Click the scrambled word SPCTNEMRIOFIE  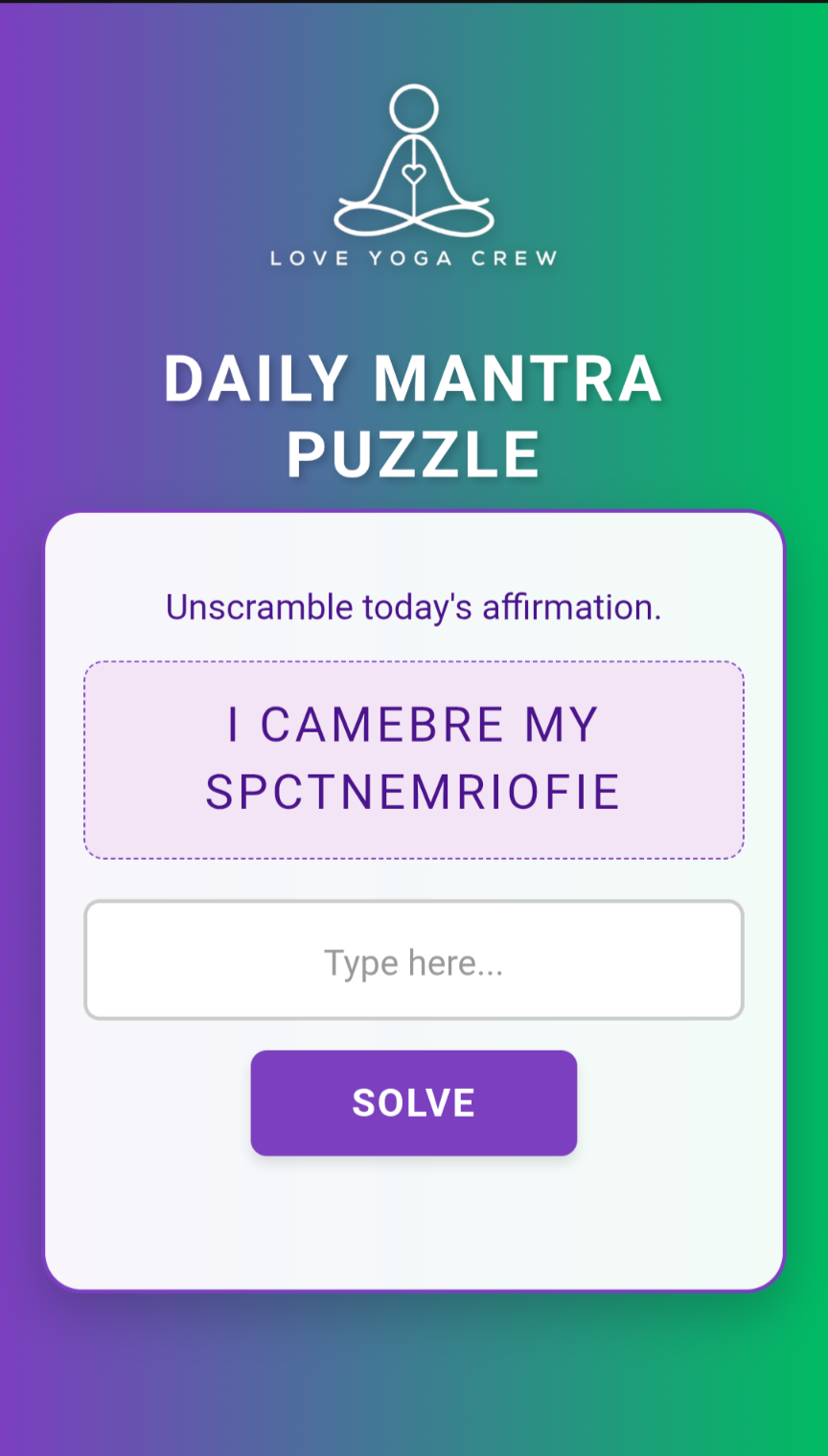[x=414, y=791]
